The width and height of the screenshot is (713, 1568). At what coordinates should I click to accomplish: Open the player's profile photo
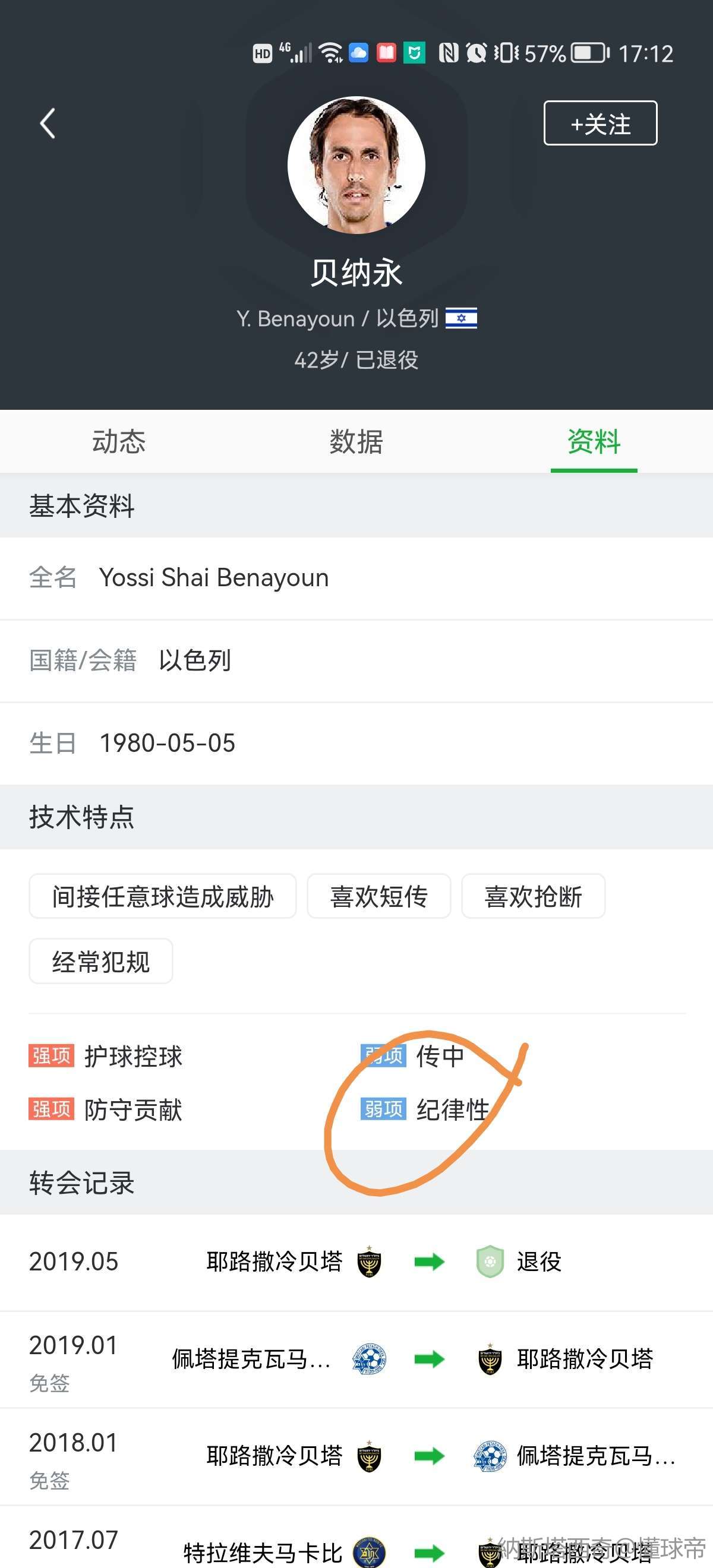(356, 165)
